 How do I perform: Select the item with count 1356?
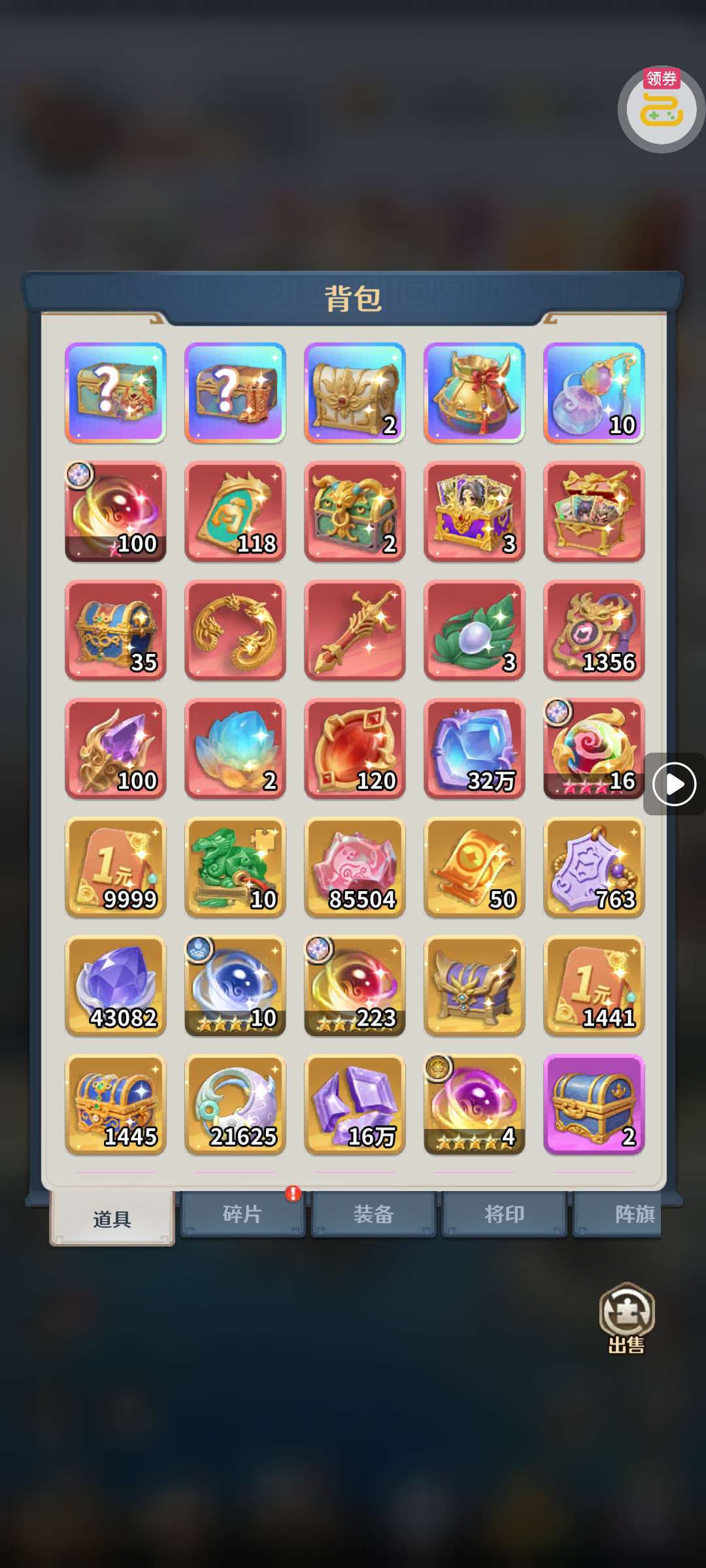(594, 630)
